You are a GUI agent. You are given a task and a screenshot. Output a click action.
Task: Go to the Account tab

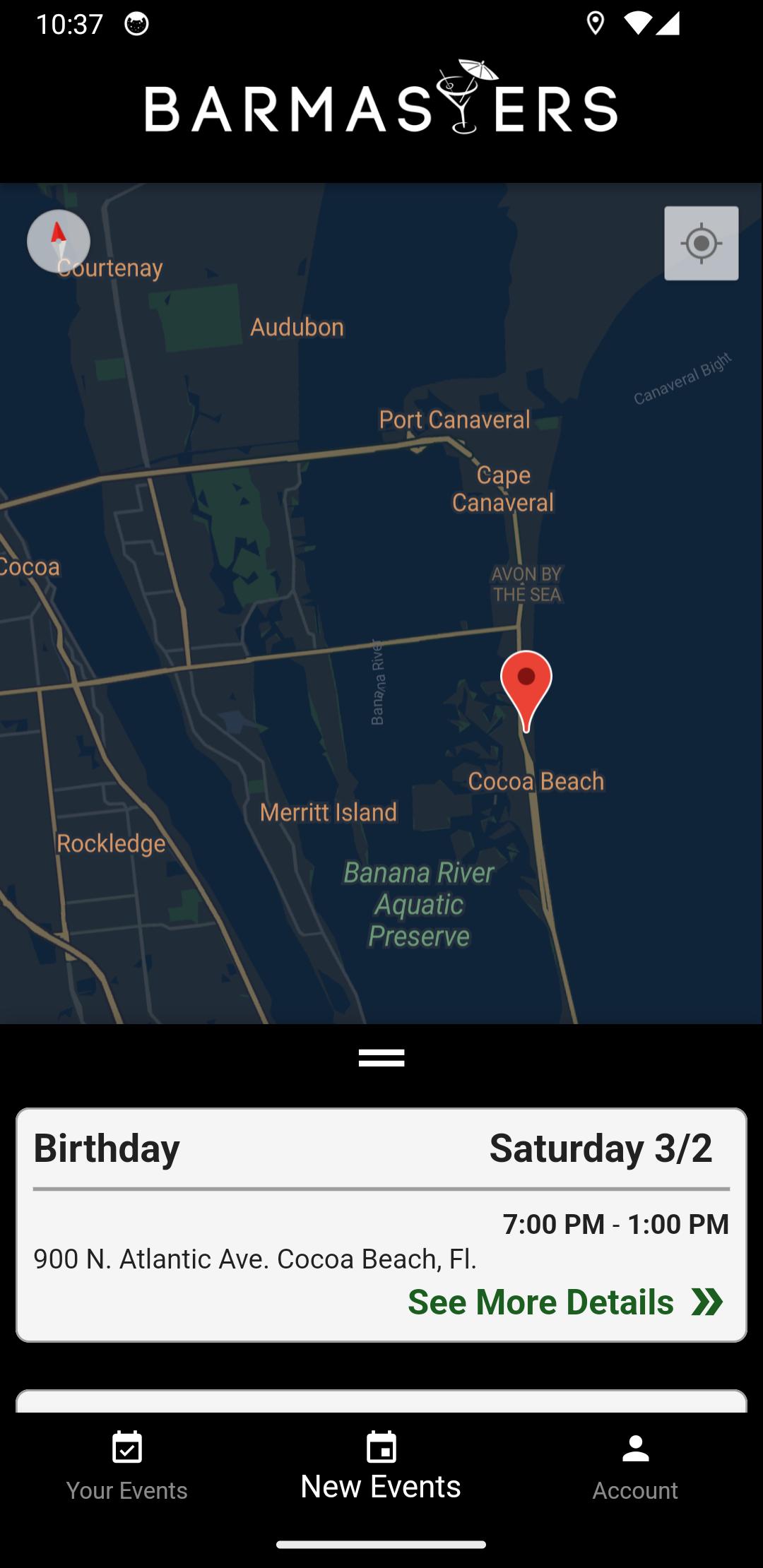point(635,1466)
